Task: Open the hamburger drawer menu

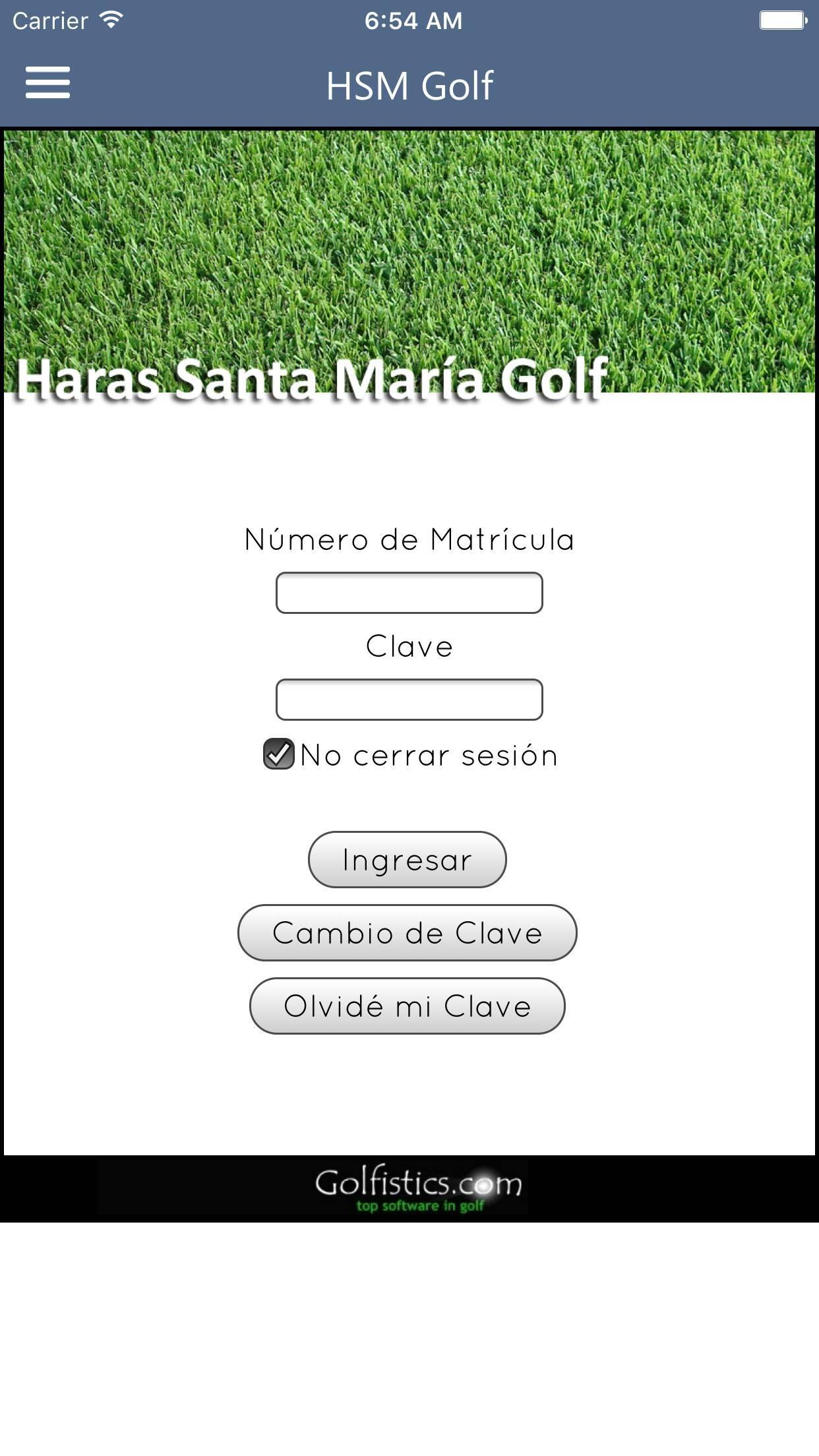Action: point(47,82)
